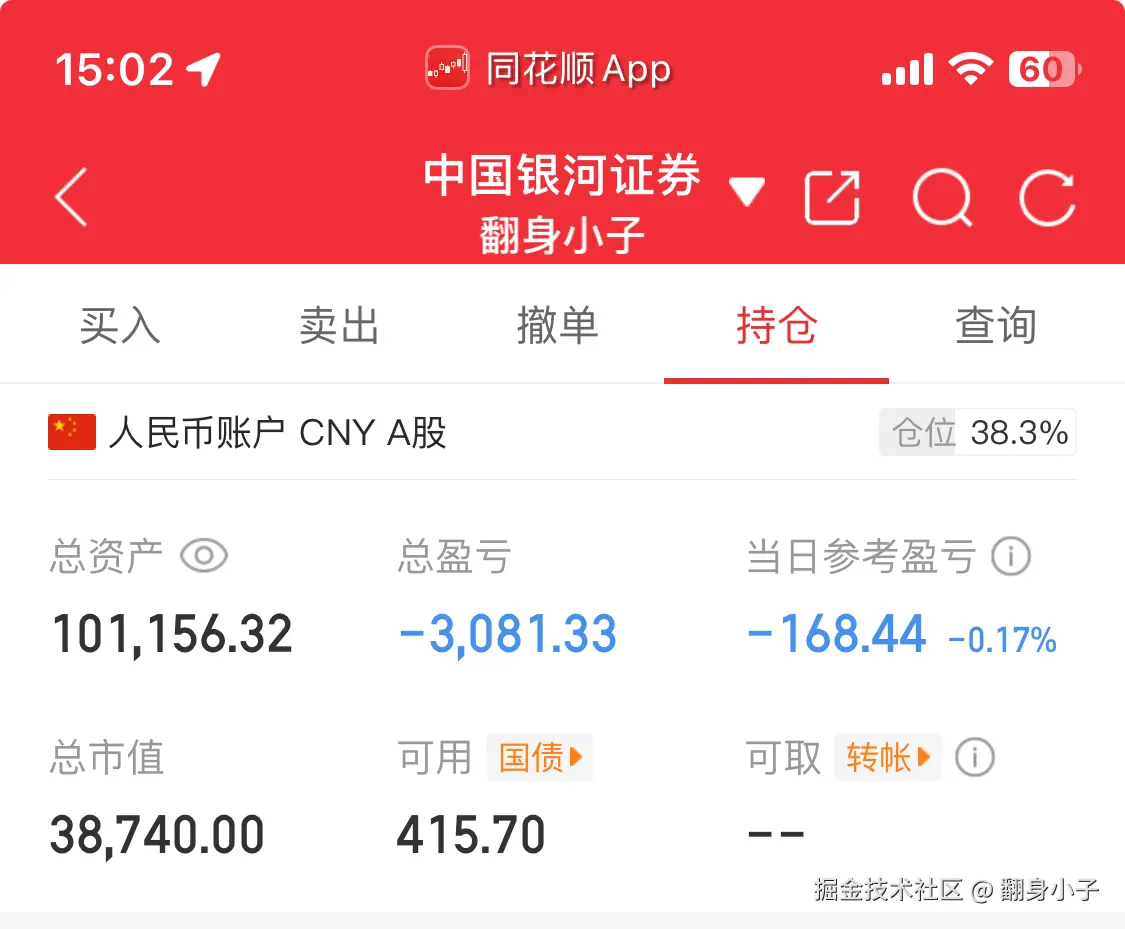Go back using the back arrow
Viewport: 1125px width, 929px height.
72,197
